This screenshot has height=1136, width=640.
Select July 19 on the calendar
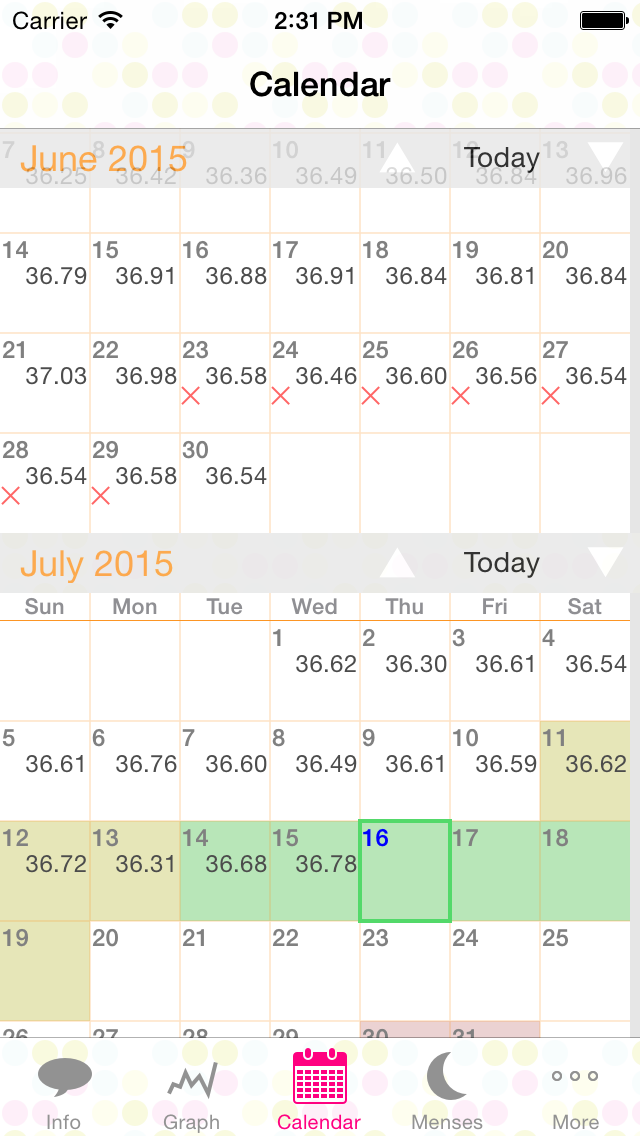click(x=45, y=971)
